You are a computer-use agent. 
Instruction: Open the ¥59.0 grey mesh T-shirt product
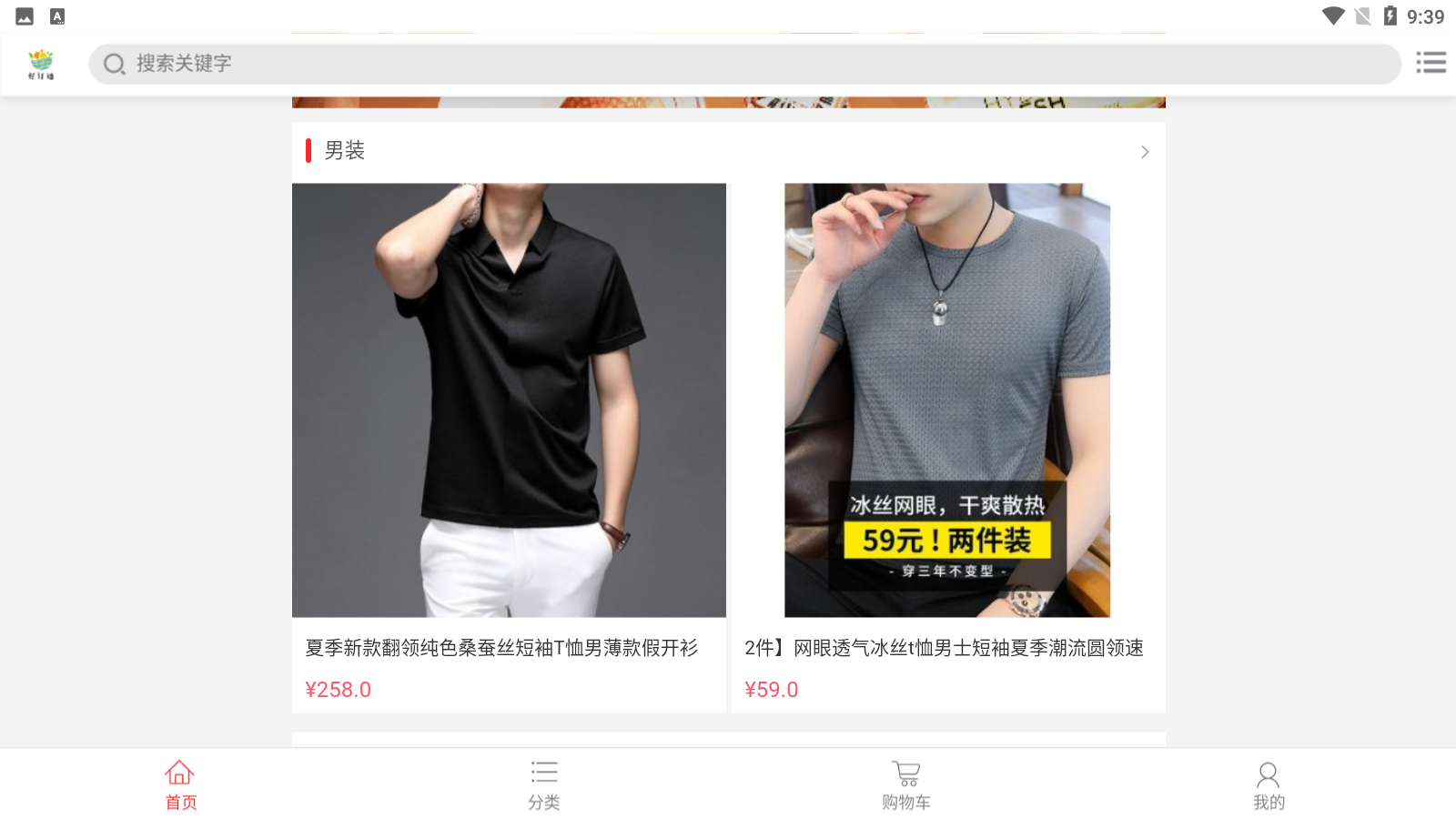pyautogui.click(x=947, y=400)
